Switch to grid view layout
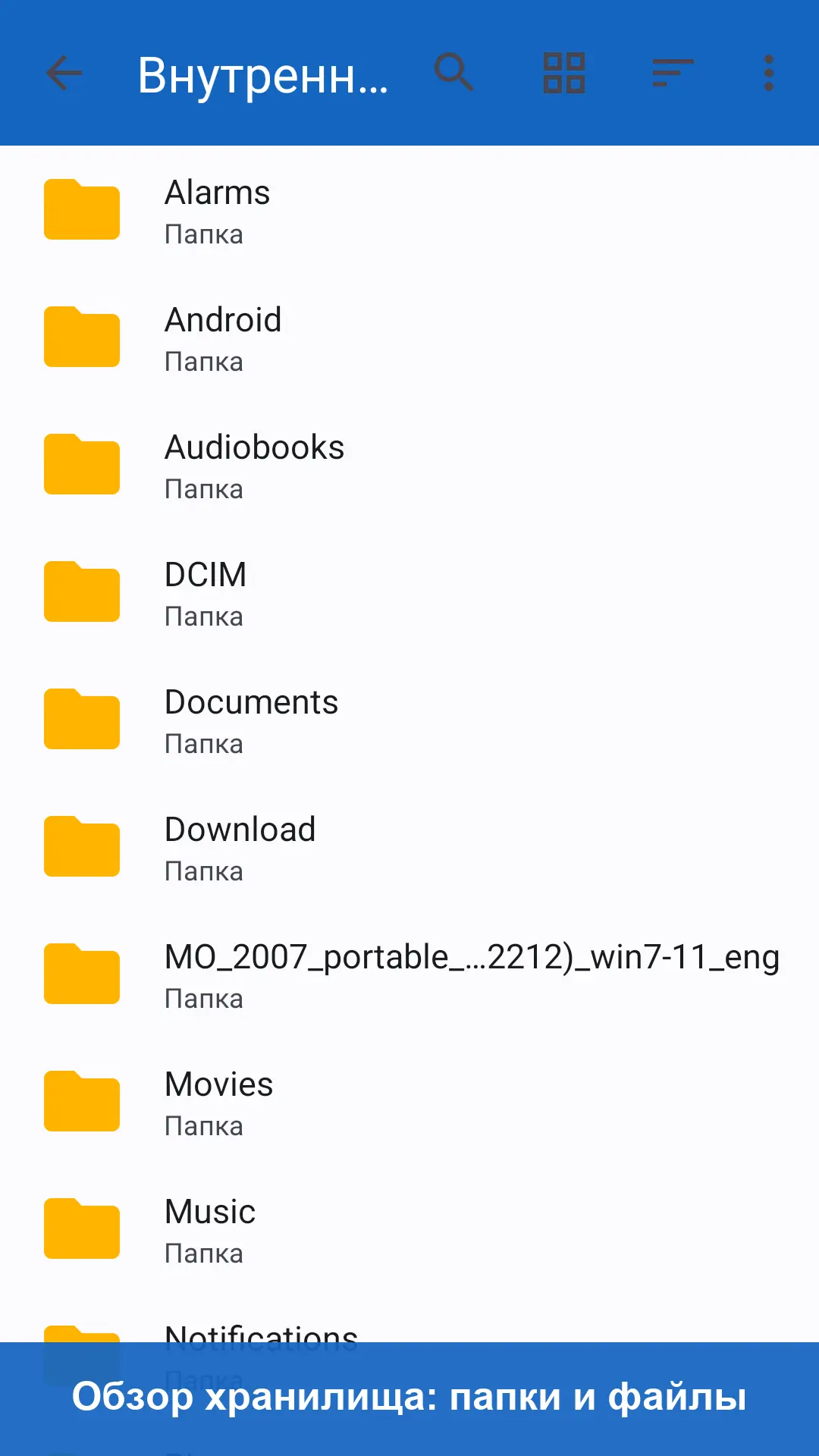The width and height of the screenshot is (819, 1456). (x=564, y=74)
